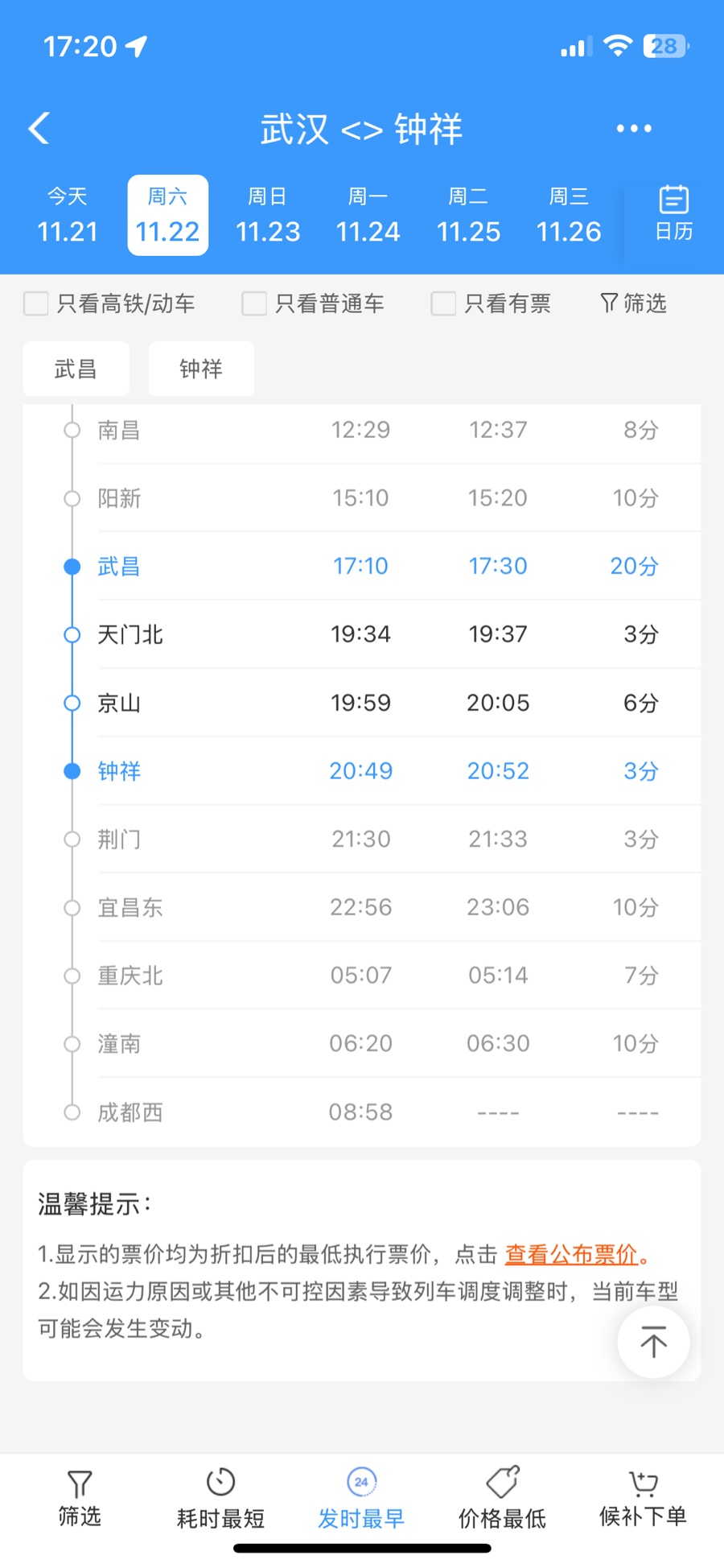The image size is (724, 1568).
Task: Tap the 武昌 station chip
Action: 76,369
